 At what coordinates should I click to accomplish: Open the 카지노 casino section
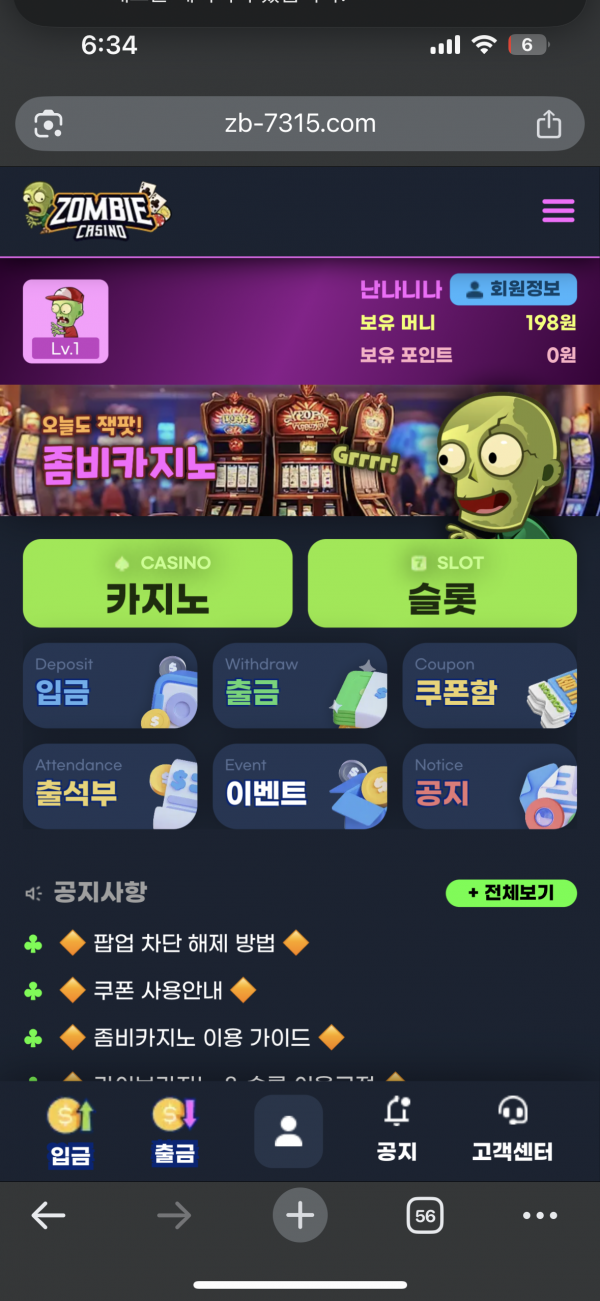tap(158, 584)
